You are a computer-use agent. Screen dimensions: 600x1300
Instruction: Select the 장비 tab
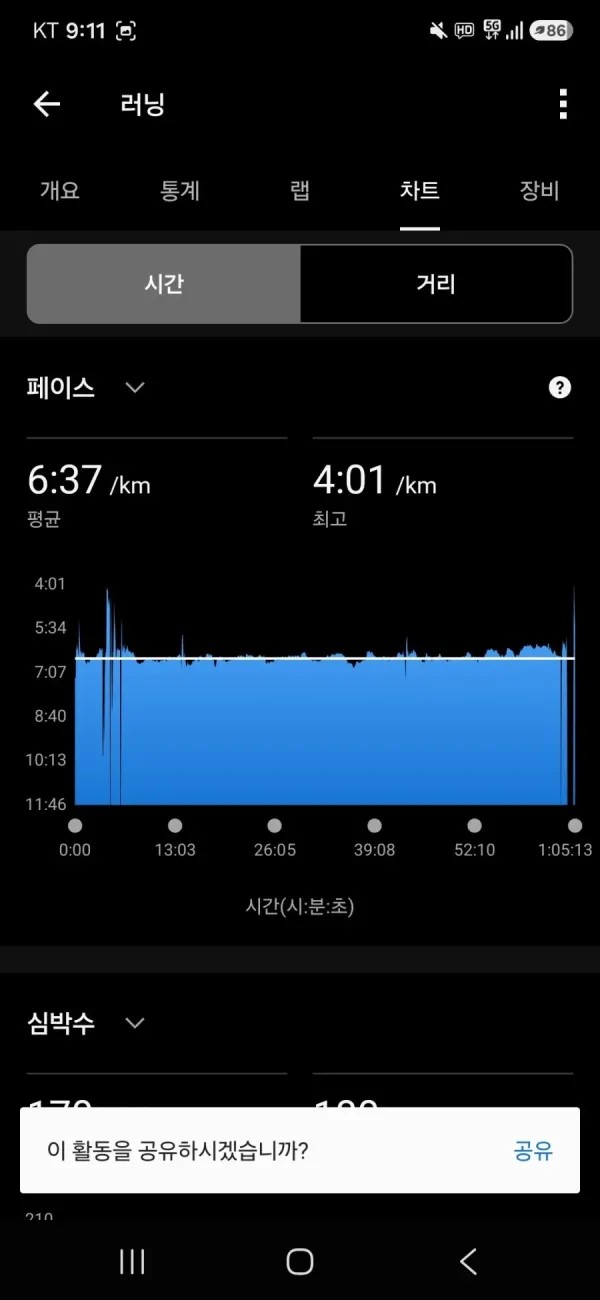[x=540, y=190]
